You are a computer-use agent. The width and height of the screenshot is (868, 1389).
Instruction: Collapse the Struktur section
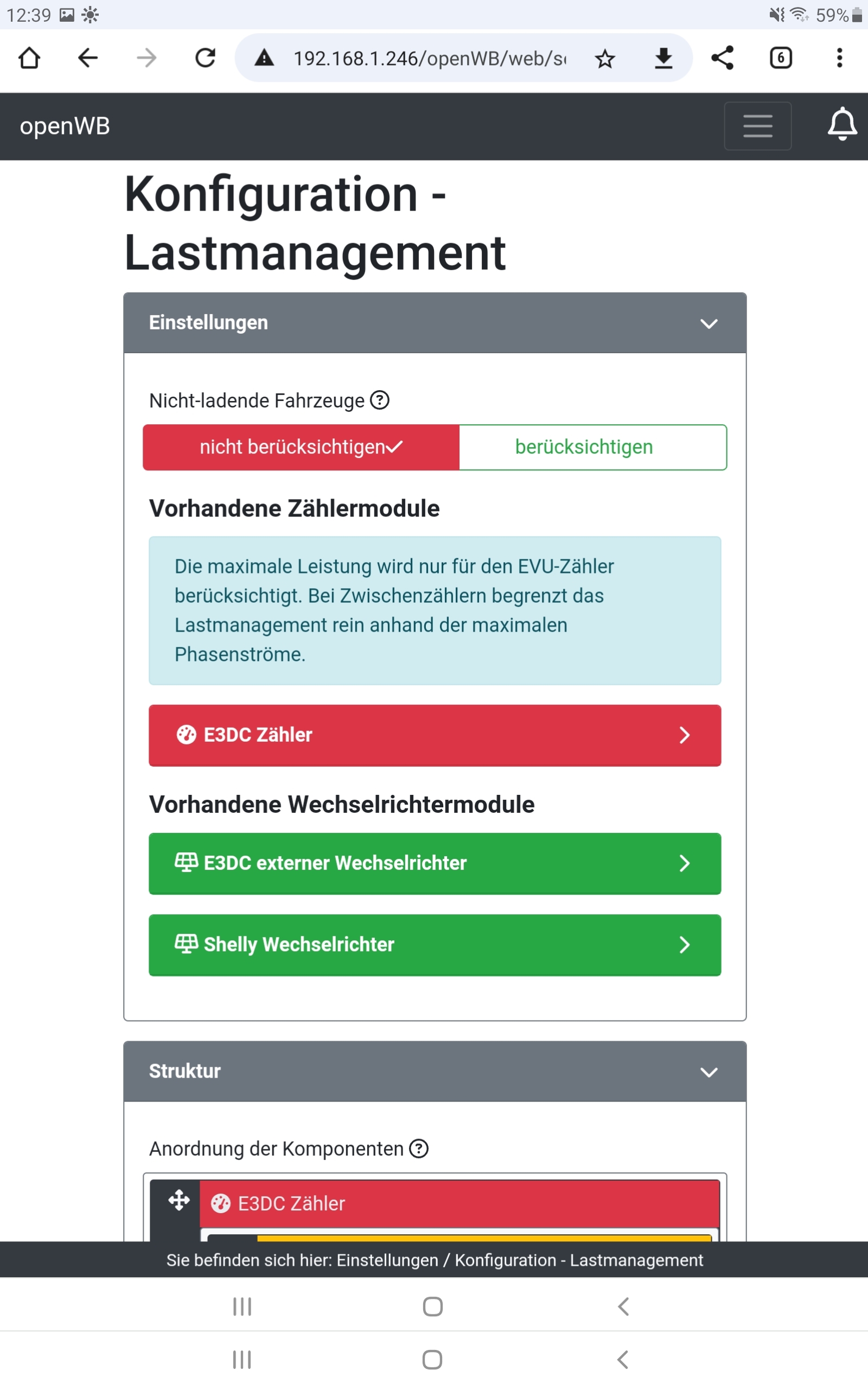click(709, 1072)
